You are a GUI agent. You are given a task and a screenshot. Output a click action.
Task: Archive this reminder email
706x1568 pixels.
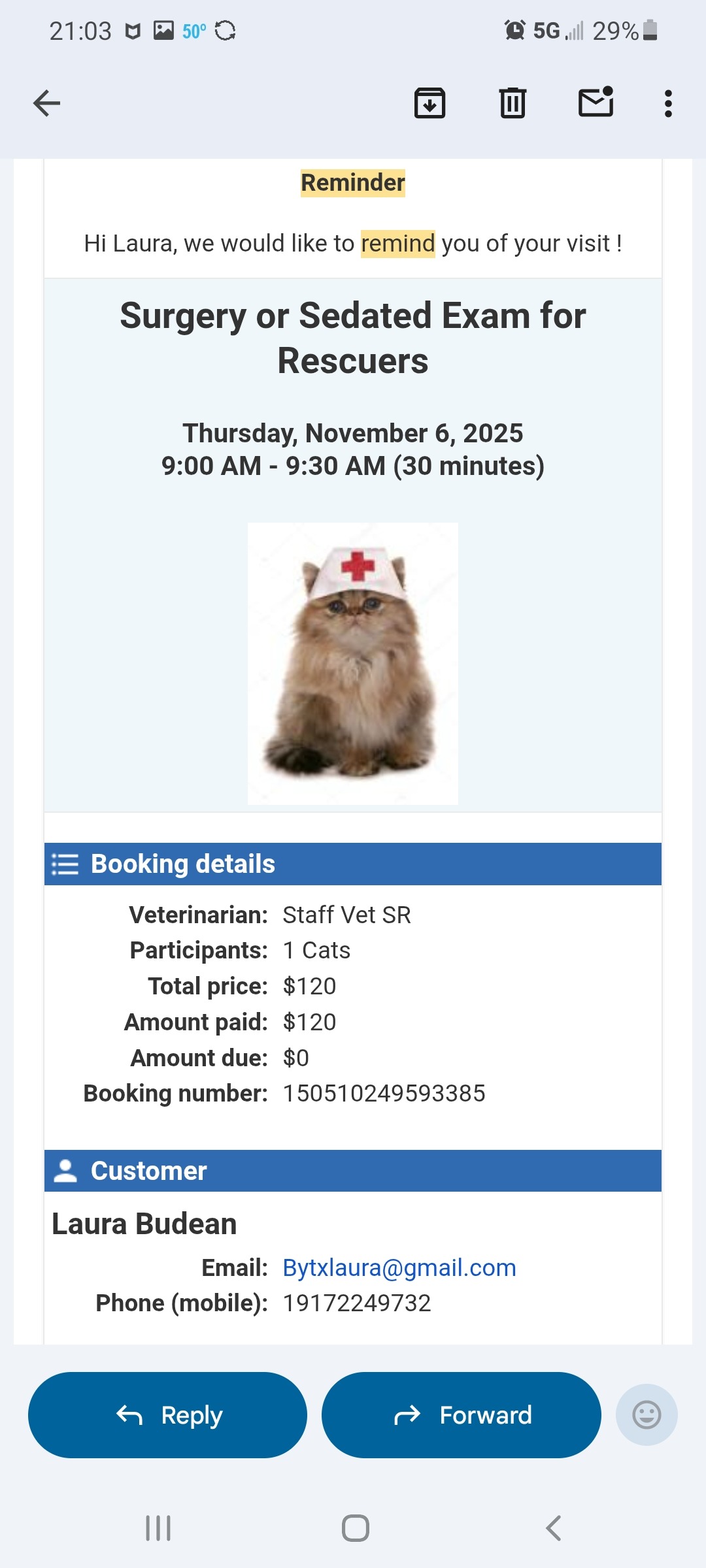(429, 103)
